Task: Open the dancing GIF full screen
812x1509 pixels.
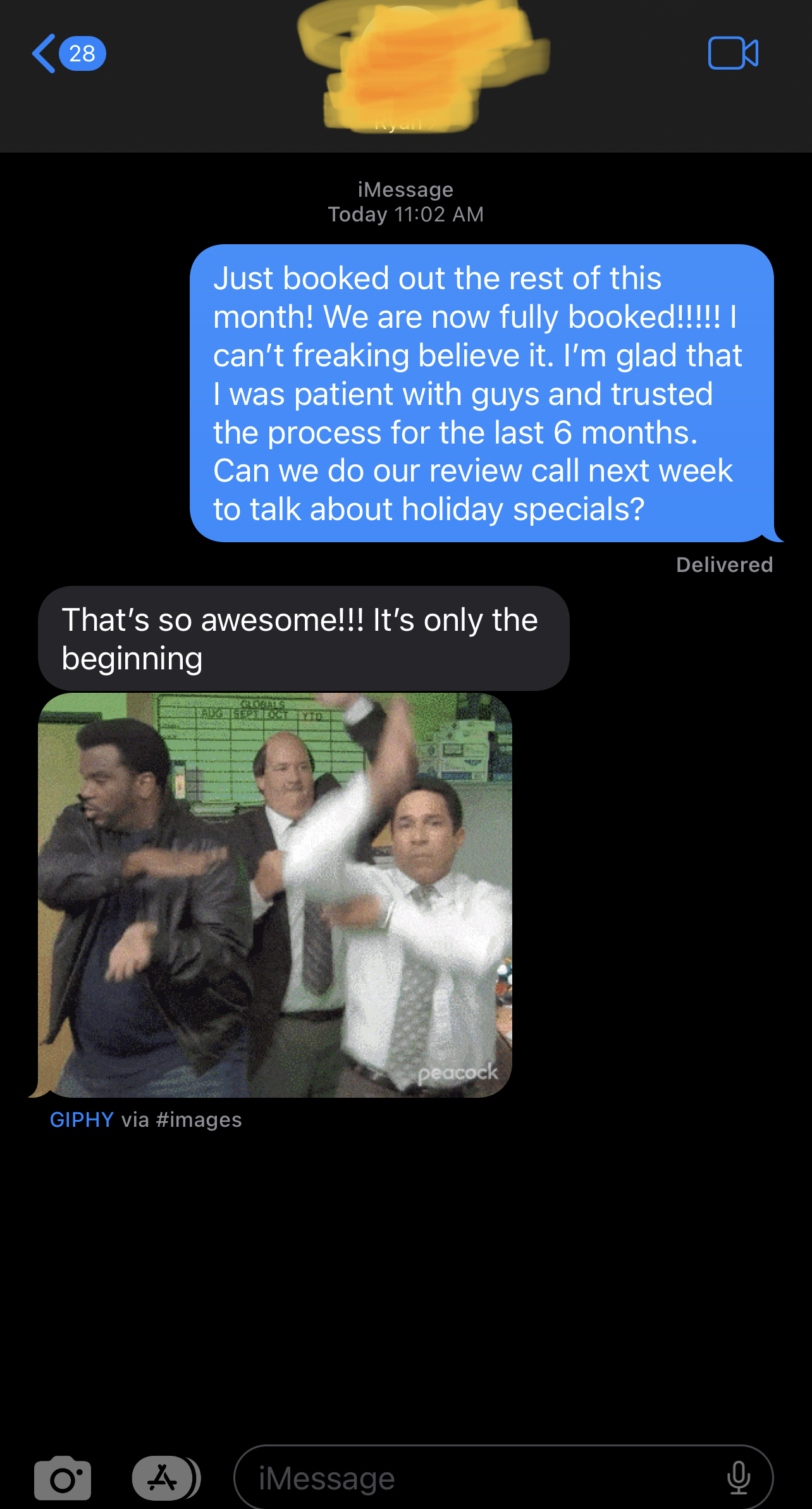Action: click(x=275, y=895)
